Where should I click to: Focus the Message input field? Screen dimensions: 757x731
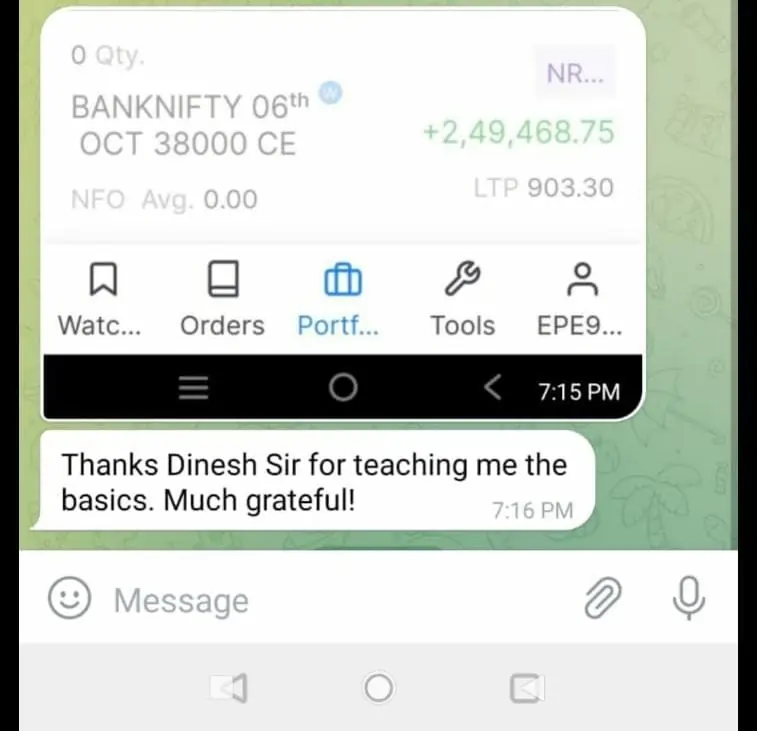click(330, 600)
